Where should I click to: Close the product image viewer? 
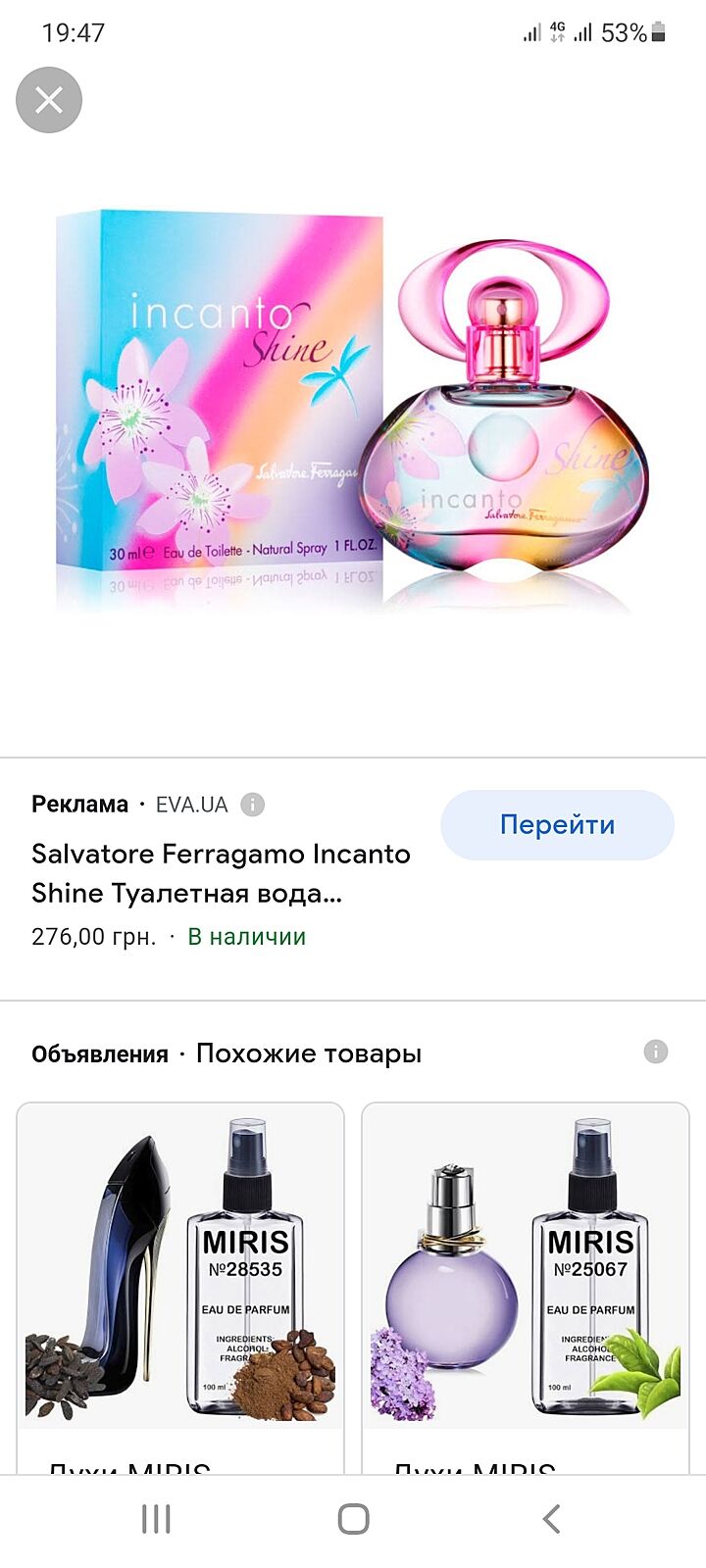click(49, 100)
